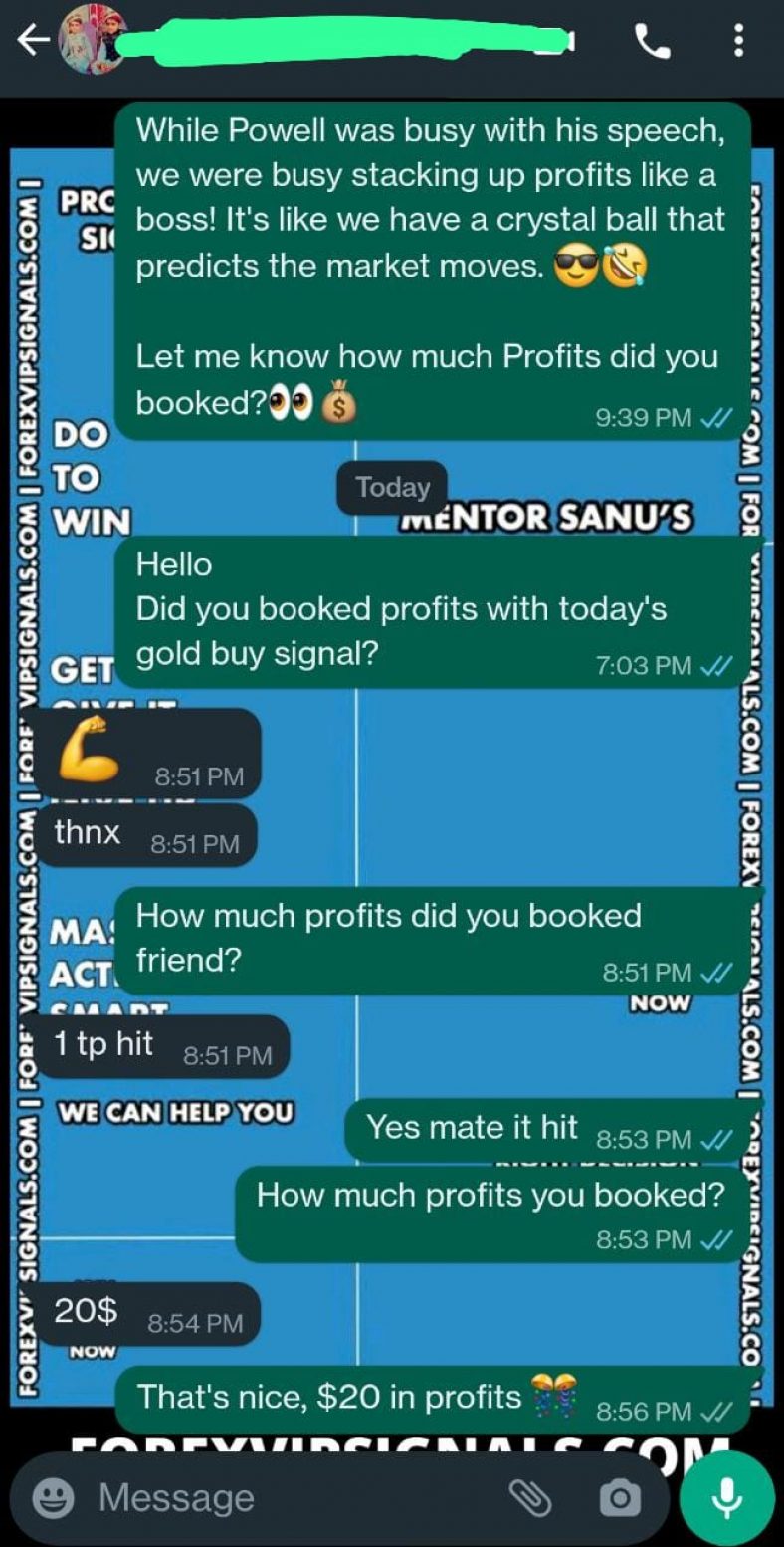784x1547 pixels.
Task: Tap the 'Today' date divider chip
Action: pyautogui.click(x=392, y=487)
